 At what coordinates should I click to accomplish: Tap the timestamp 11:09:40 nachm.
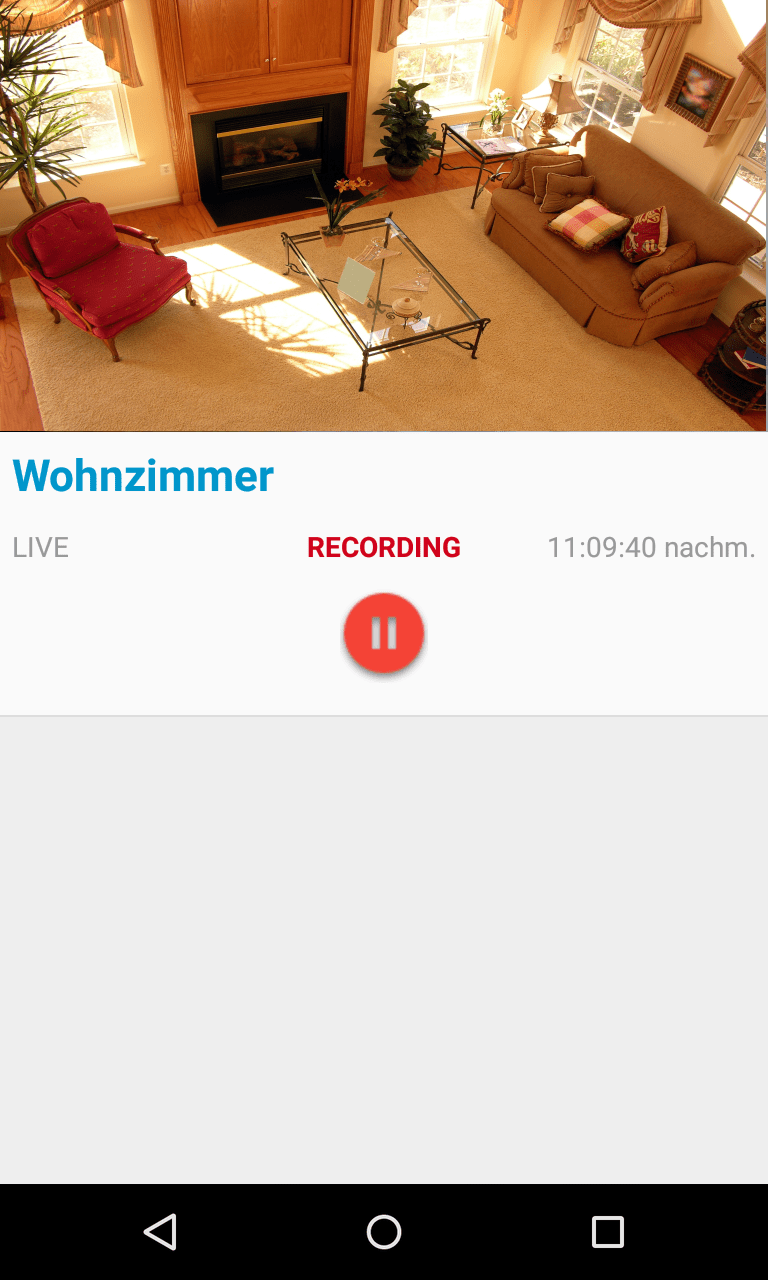(x=652, y=547)
